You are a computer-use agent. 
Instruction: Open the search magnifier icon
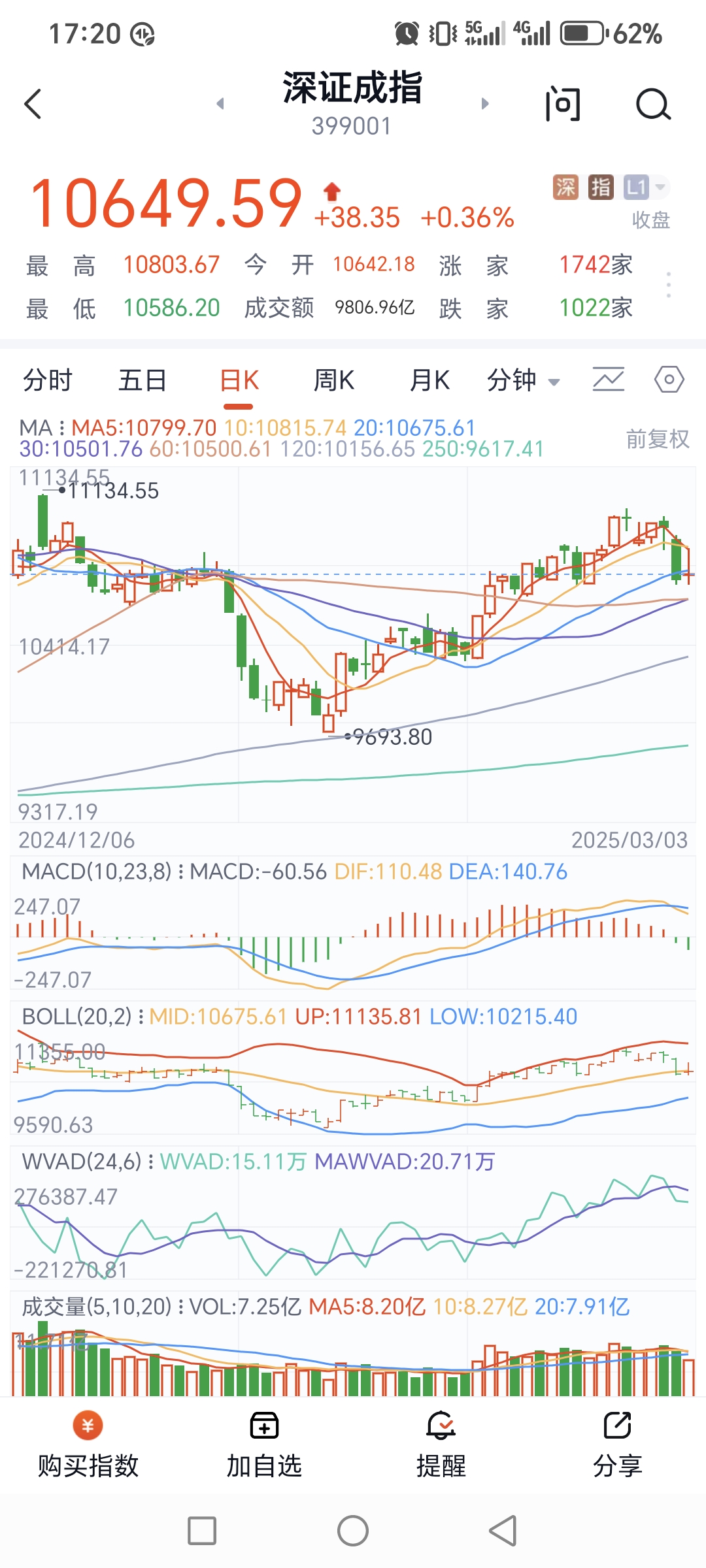click(653, 104)
